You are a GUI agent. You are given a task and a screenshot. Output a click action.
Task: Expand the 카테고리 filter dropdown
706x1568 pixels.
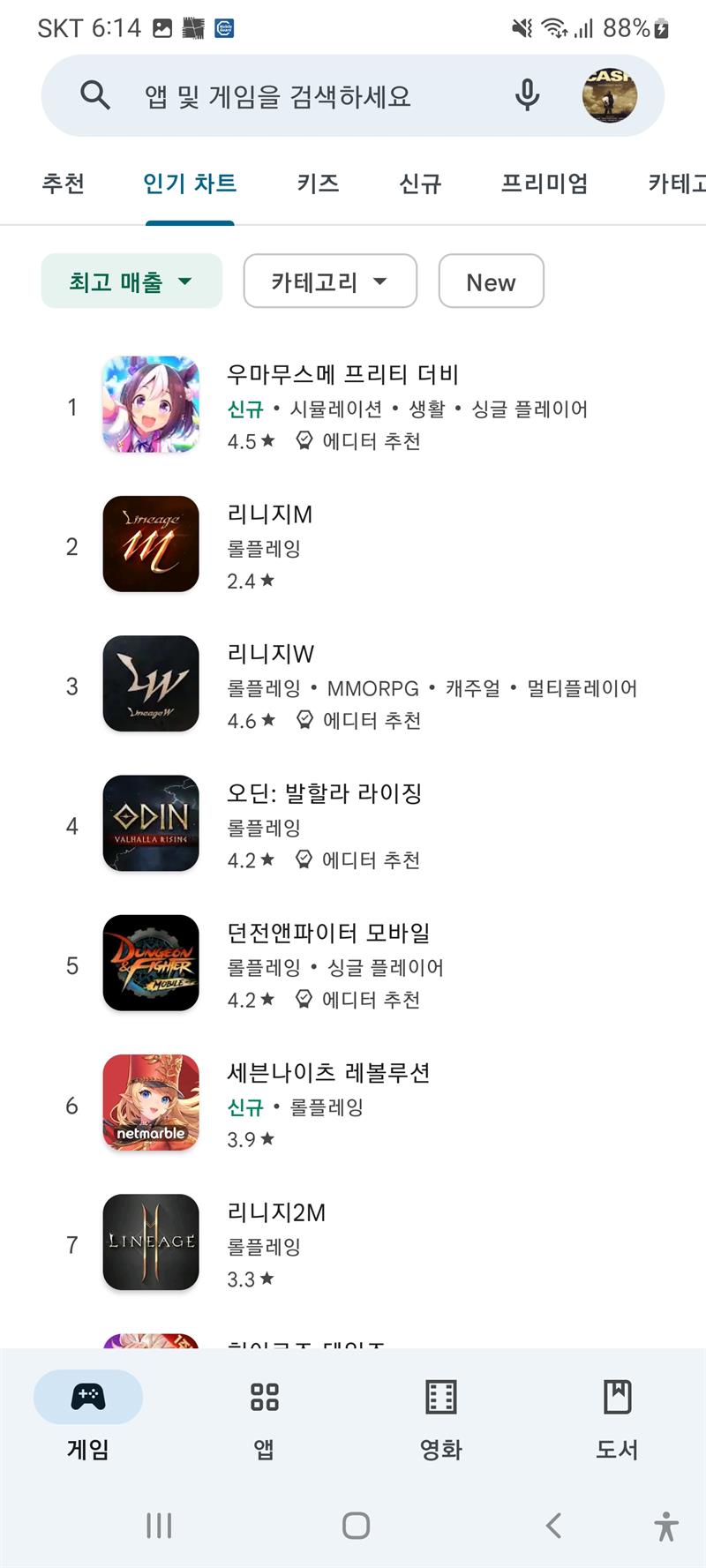330,281
